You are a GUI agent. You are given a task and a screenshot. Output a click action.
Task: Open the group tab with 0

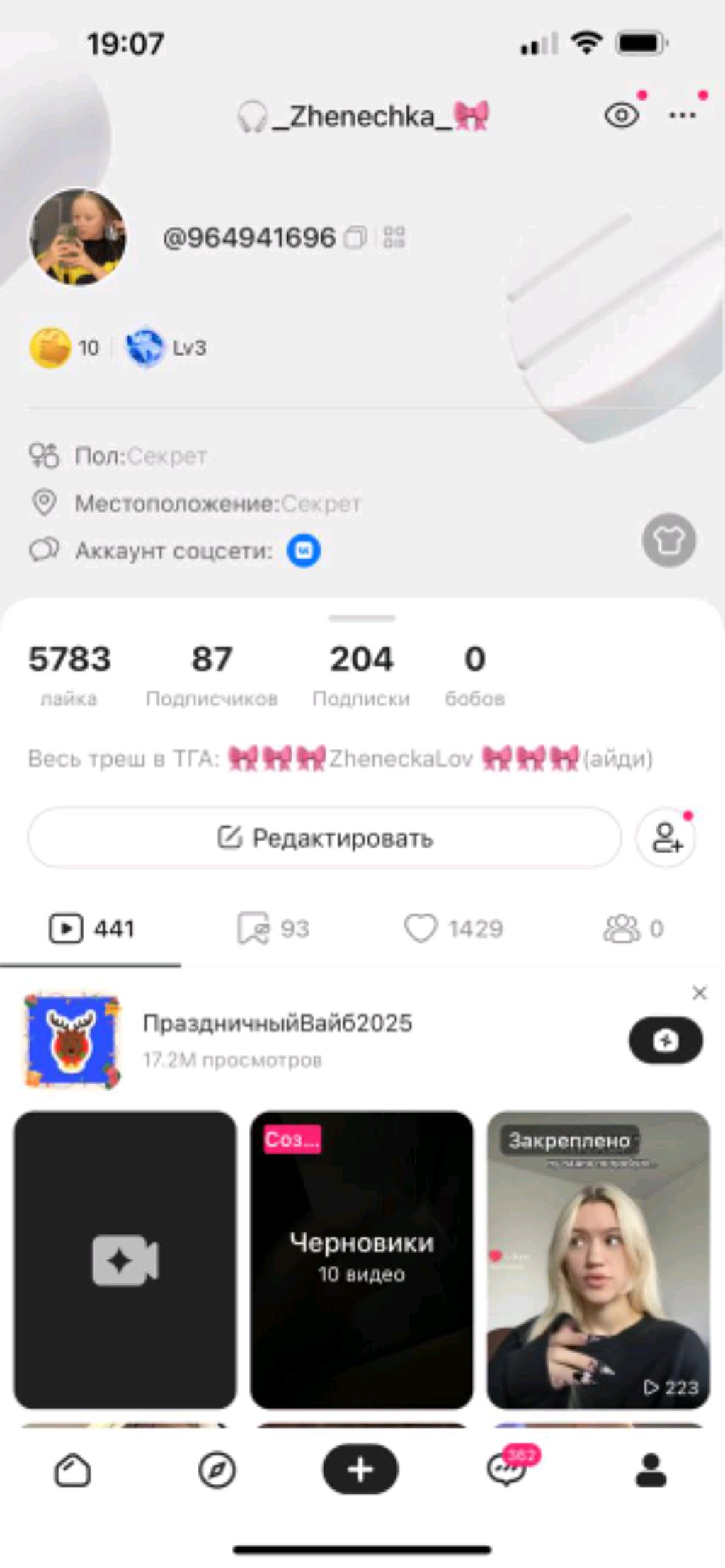[x=633, y=928]
